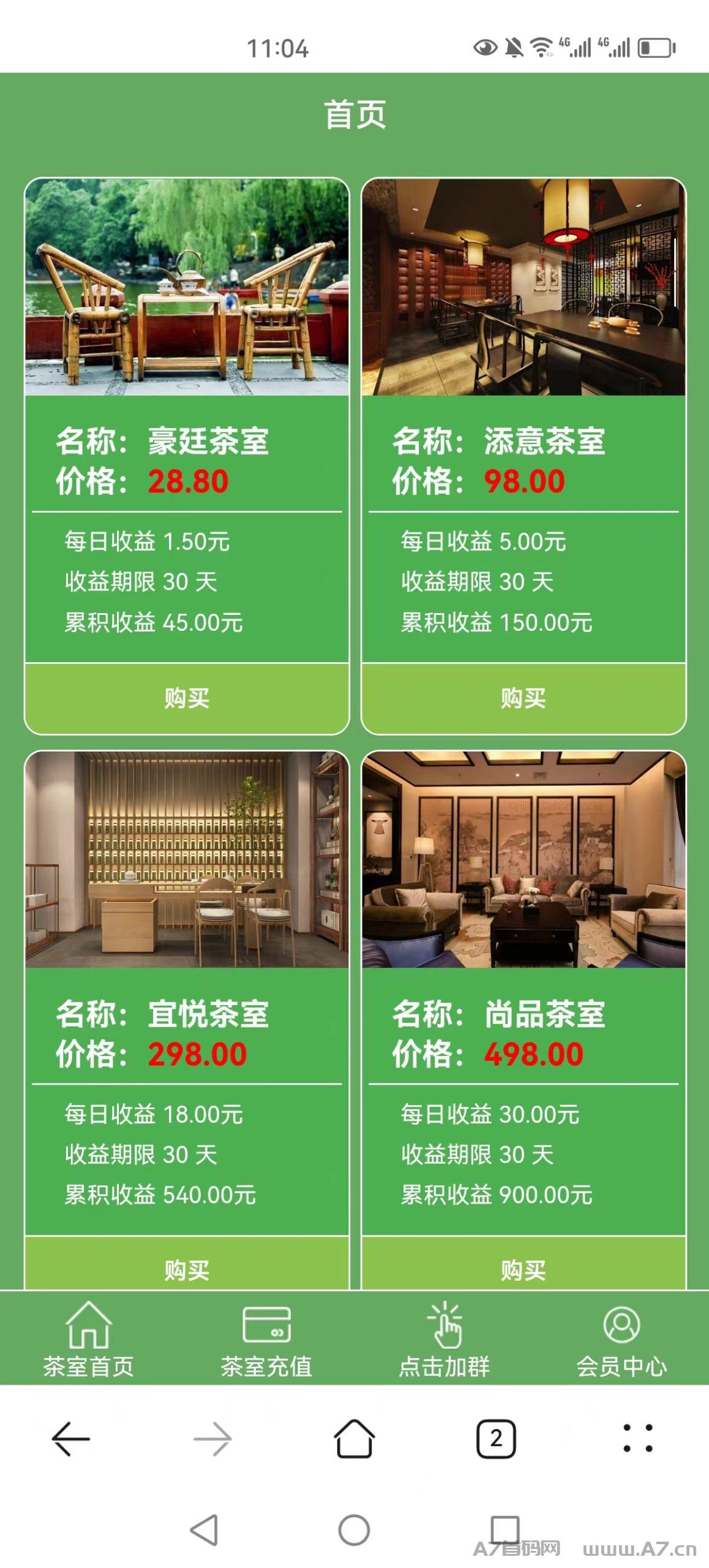
Task: Open the 点击加群 tab
Action: pos(444,1339)
